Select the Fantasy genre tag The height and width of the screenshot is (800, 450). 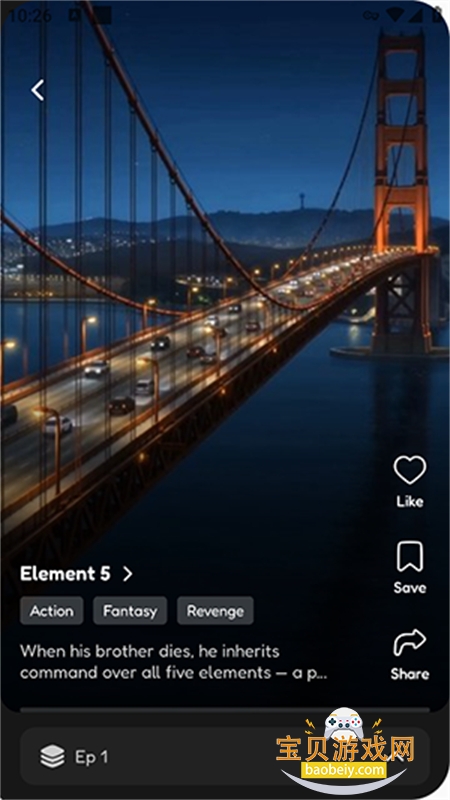point(130,611)
